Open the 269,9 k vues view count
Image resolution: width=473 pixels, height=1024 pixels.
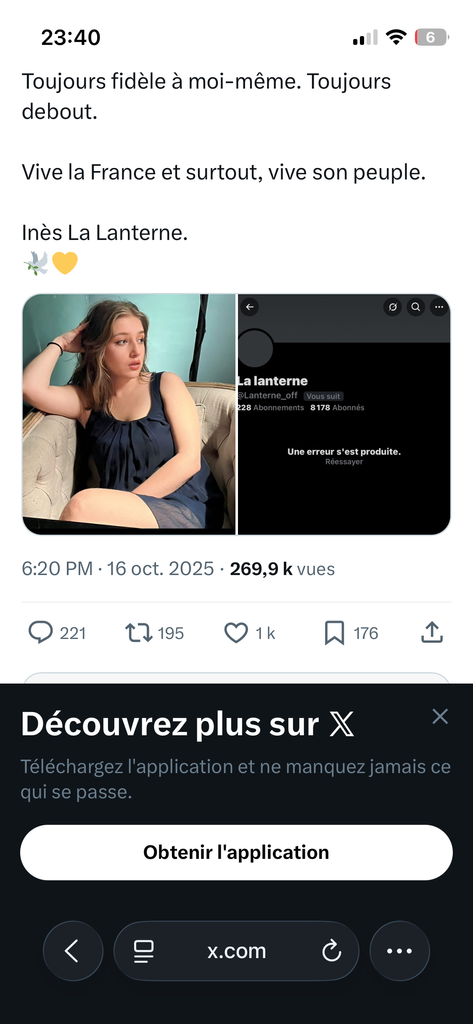tap(282, 569)
